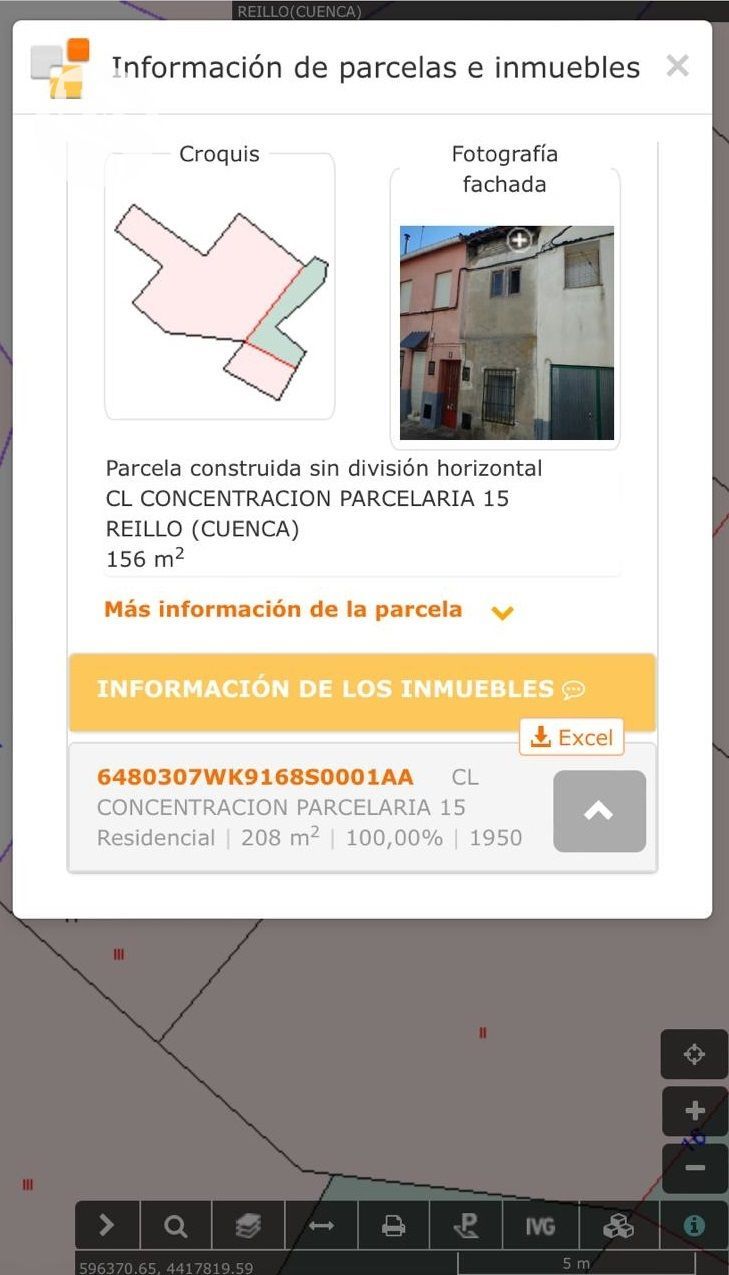Open the map layers selector
The width and height of the screenshot is (729, 1275).
tap(249, 1225)
